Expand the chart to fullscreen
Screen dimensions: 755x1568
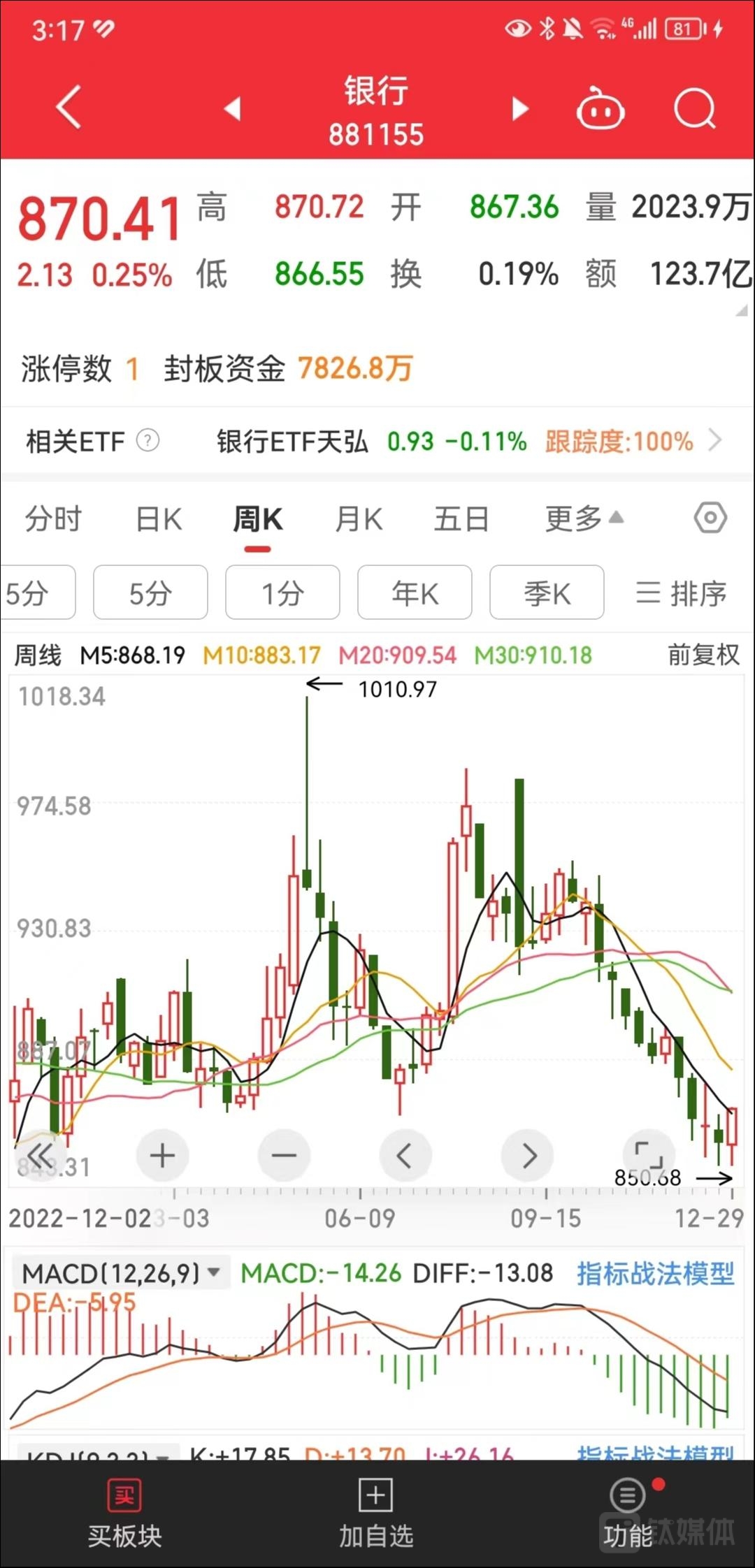coord(649,1156)
